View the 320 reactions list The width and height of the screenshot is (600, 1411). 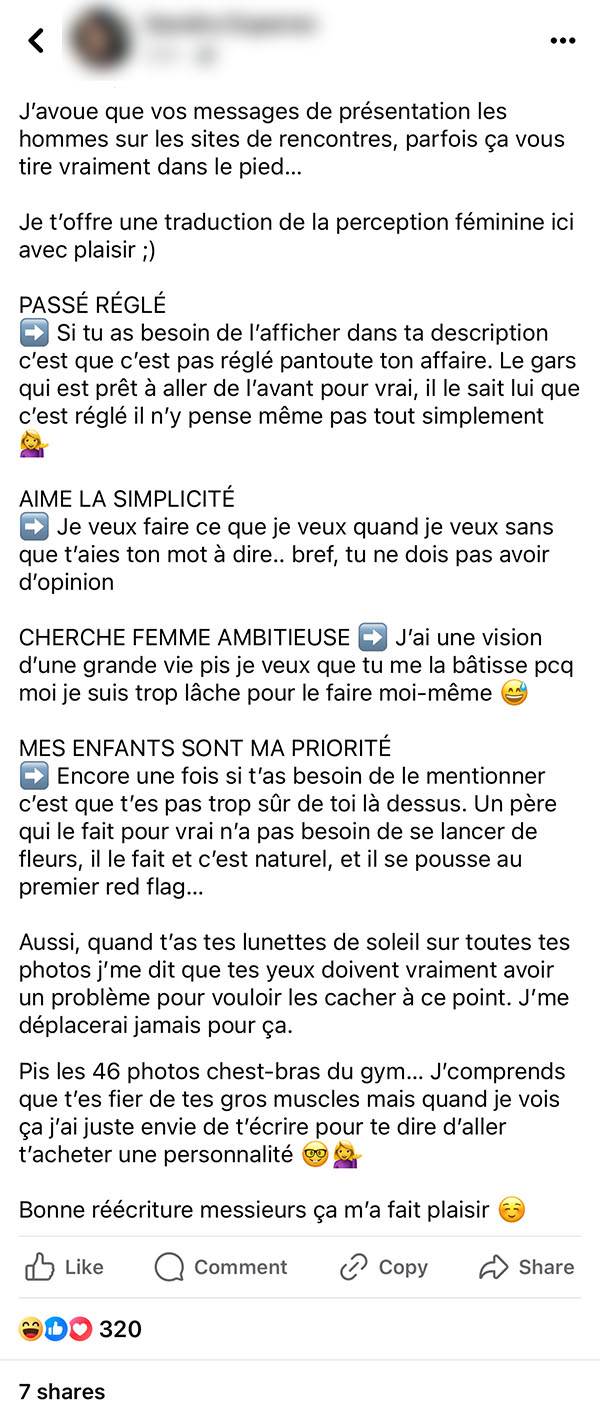pos(80,1329)
